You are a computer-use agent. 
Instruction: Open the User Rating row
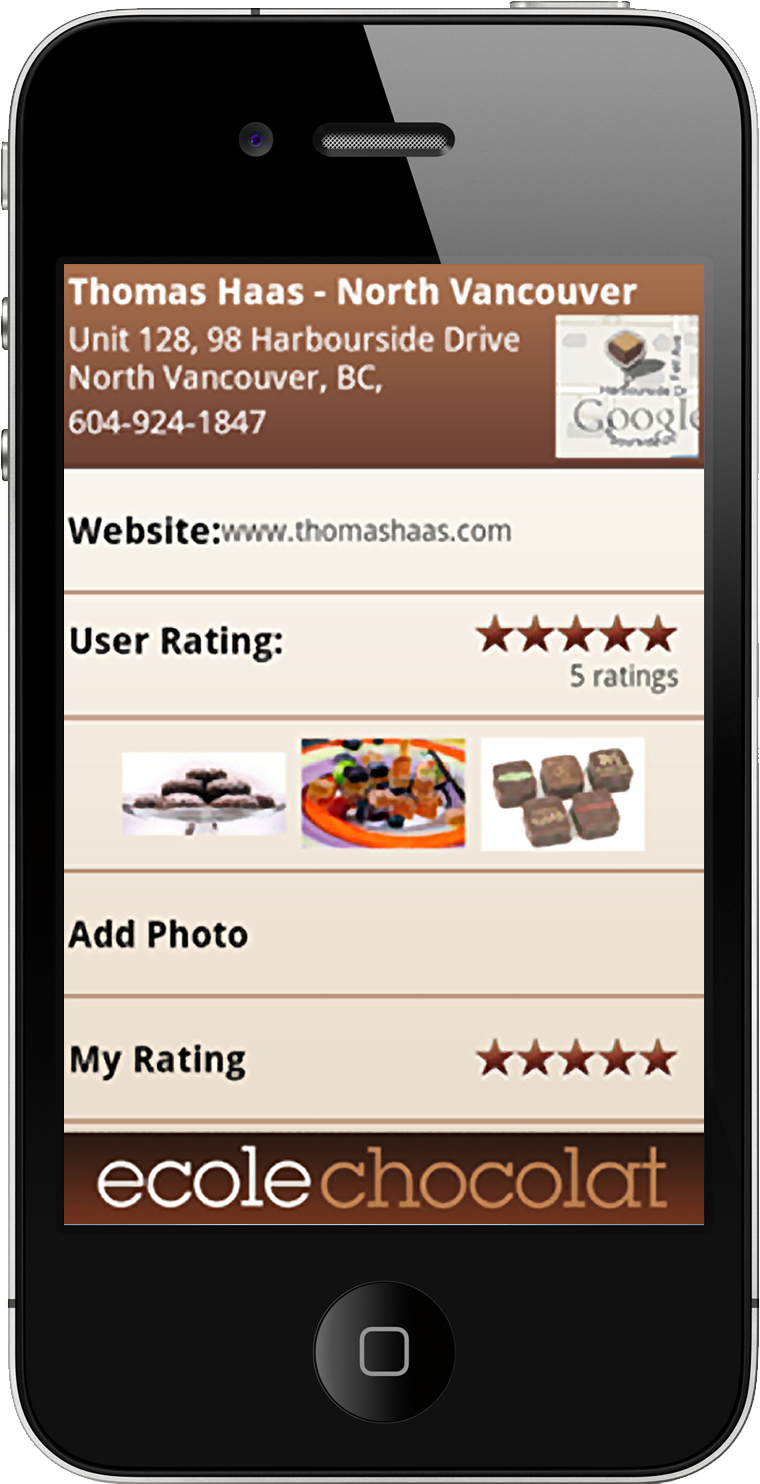pyautogui.click(x=383, y=654)
